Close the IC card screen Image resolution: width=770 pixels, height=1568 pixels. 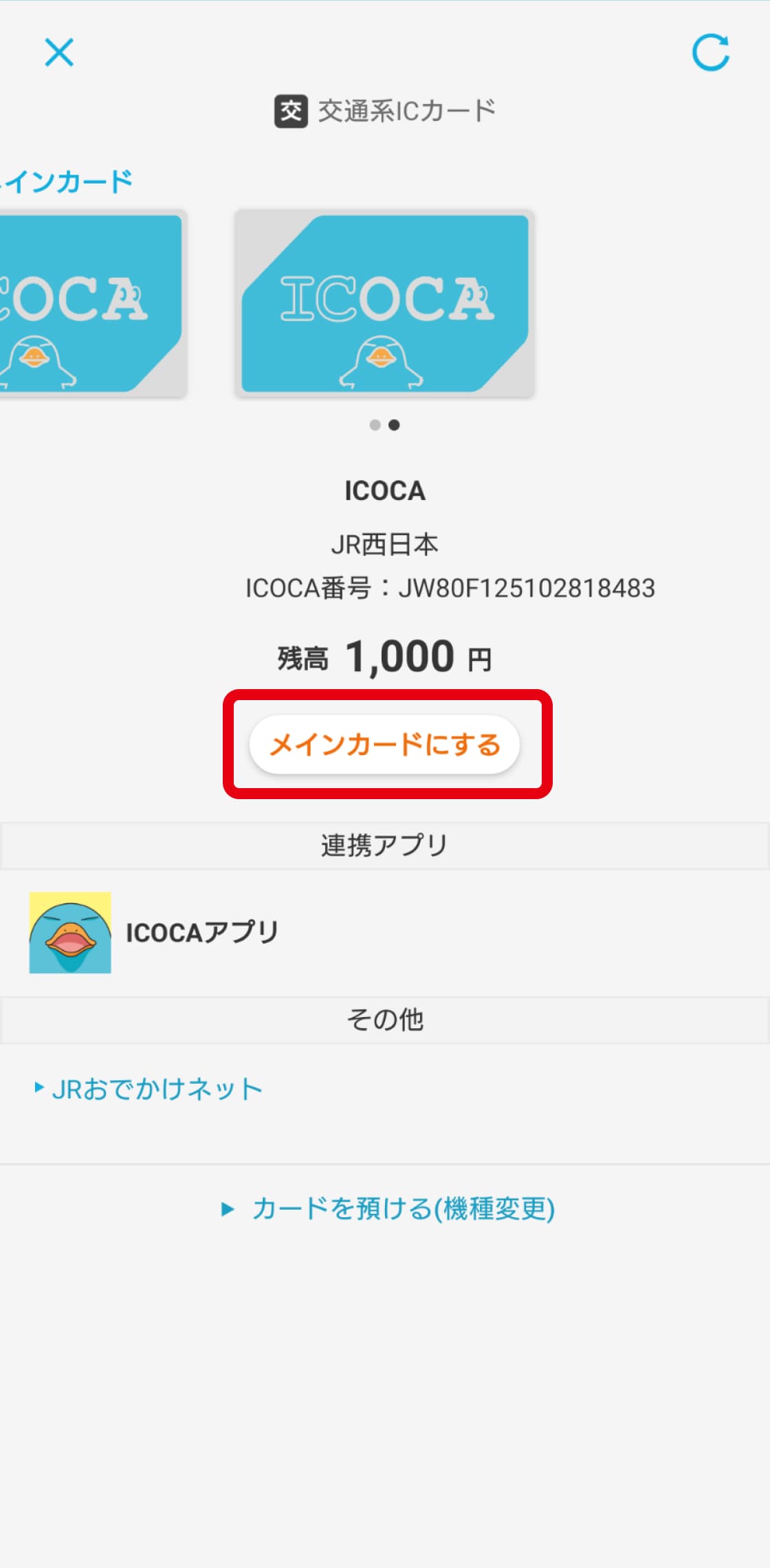click(59, 52)
